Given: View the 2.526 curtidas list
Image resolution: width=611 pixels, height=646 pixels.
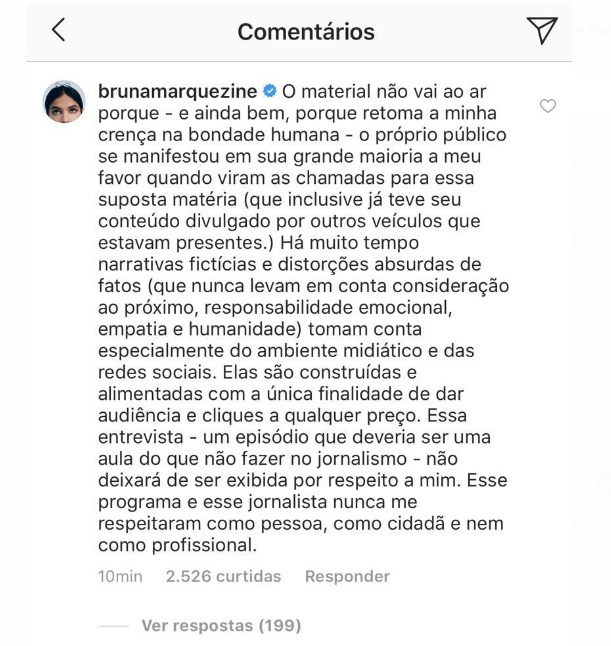Looking at the screenshot, I should [x=223, y=576].
